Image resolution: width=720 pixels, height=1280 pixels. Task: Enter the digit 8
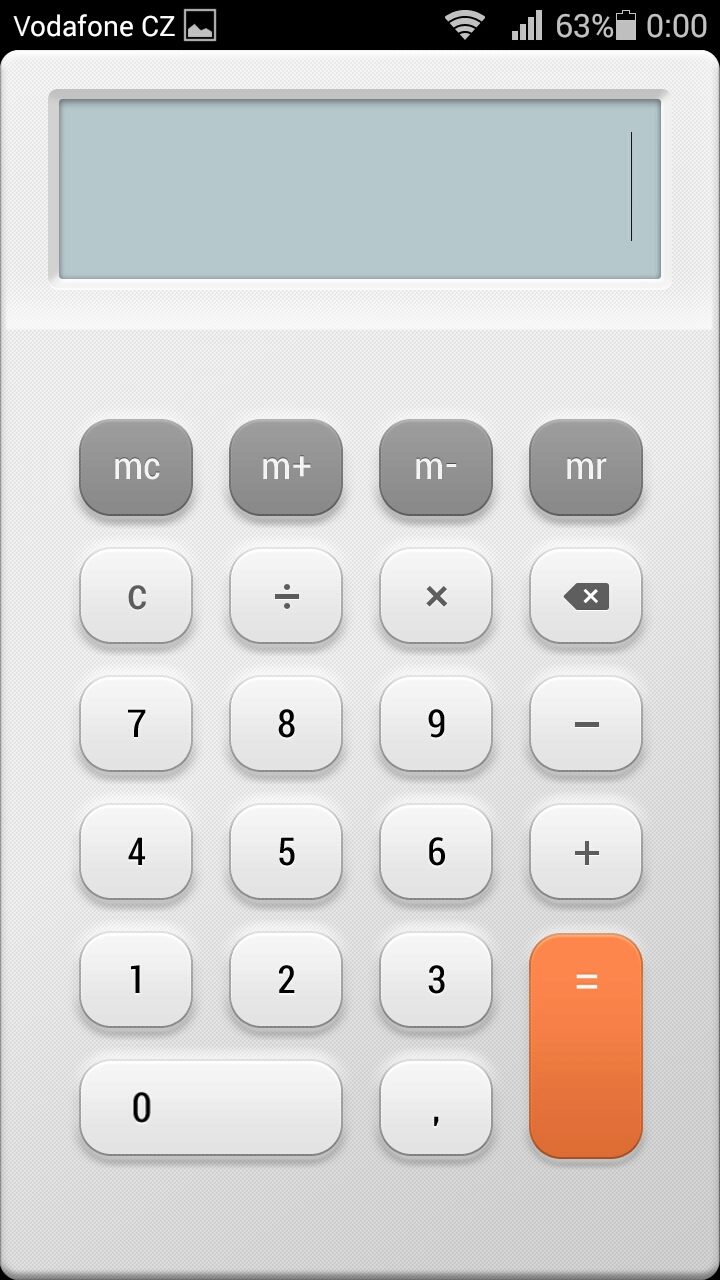(x=286, y=723)
